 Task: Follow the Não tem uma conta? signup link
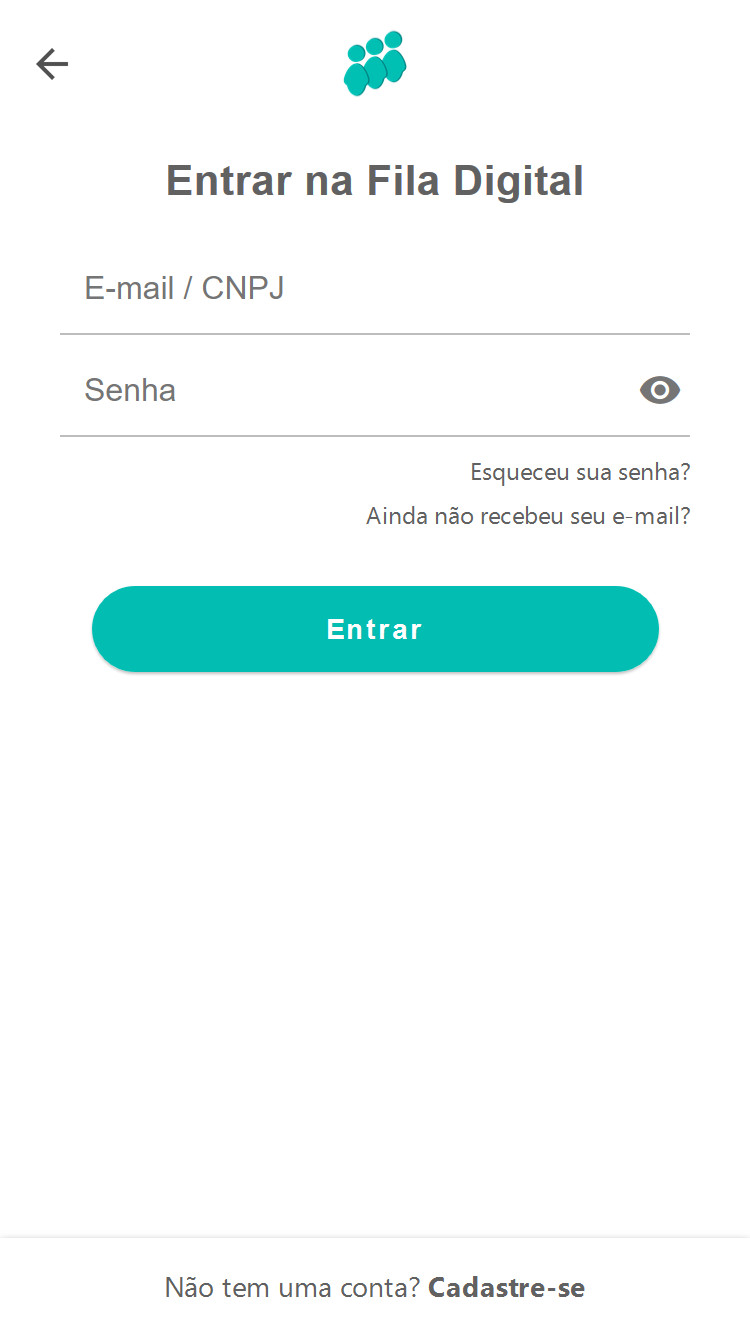pos(506,1288)
